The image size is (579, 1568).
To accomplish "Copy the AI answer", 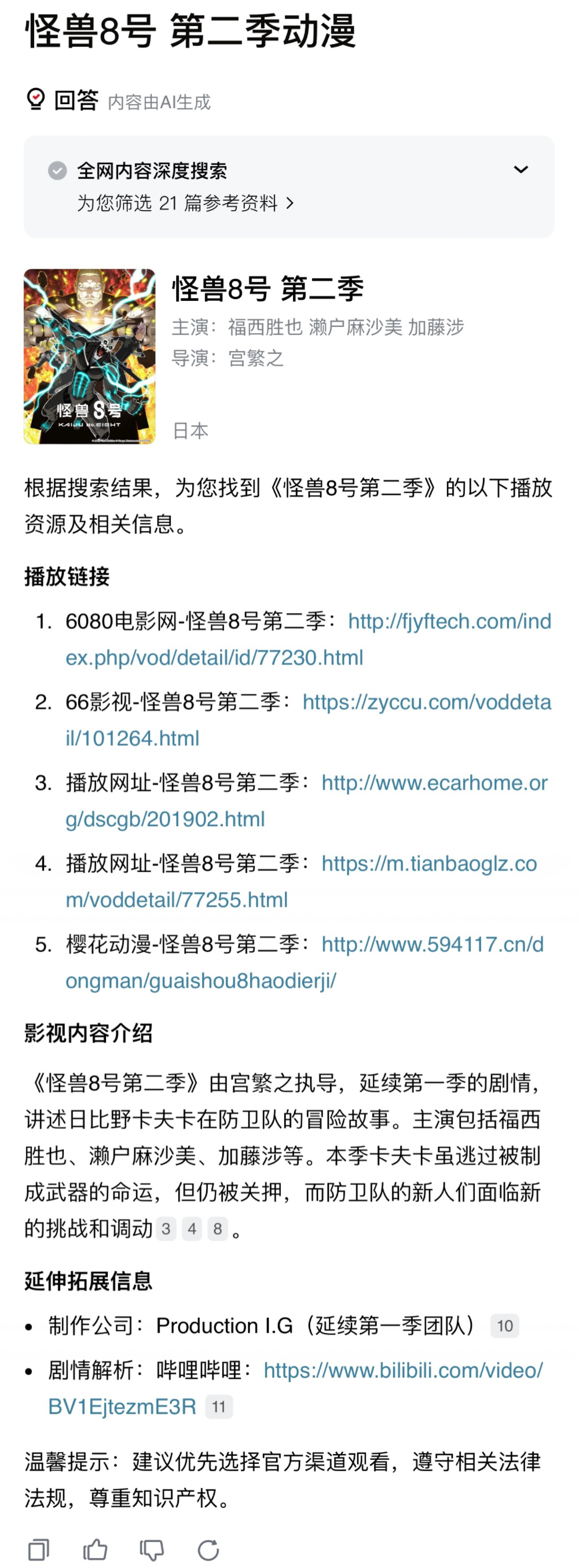I will point(39,1549).
